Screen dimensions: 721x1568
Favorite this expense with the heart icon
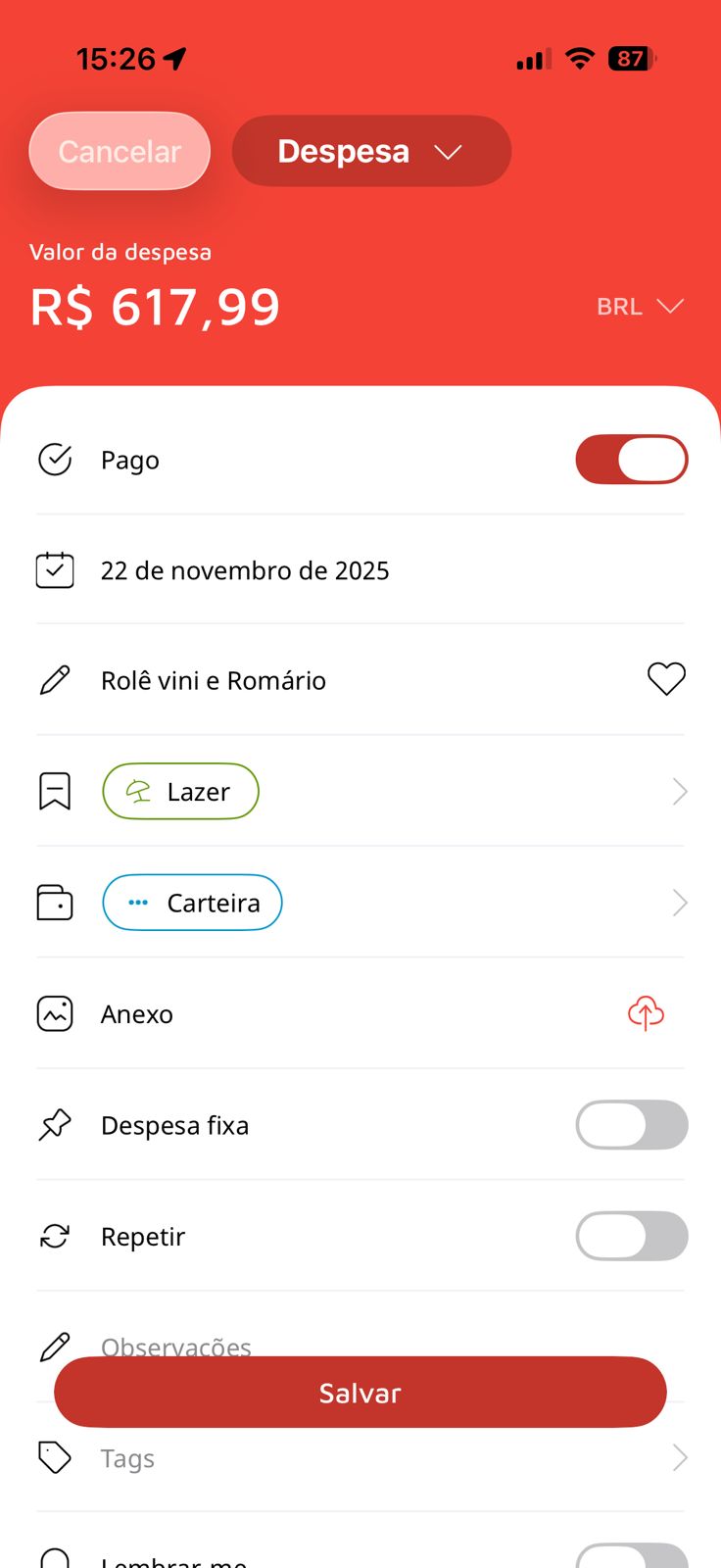click(x=666, y=679)
